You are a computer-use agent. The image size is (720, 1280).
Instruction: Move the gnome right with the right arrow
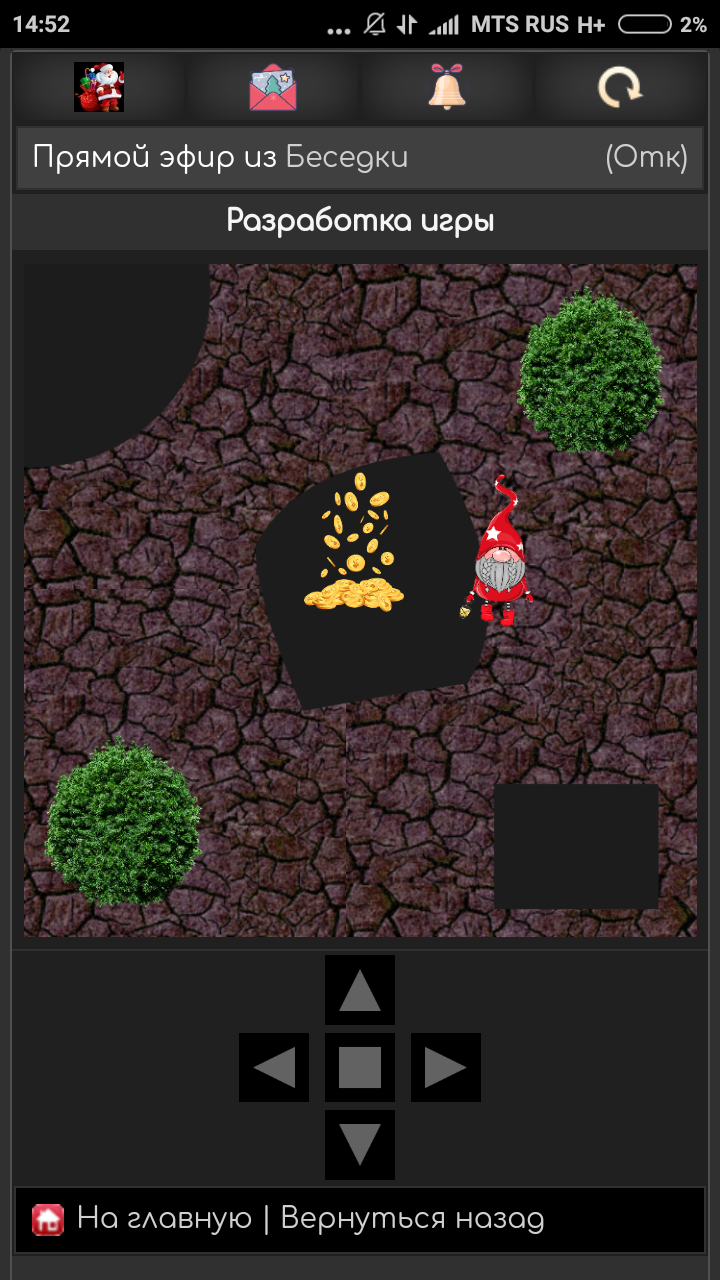click(446, 1067)
